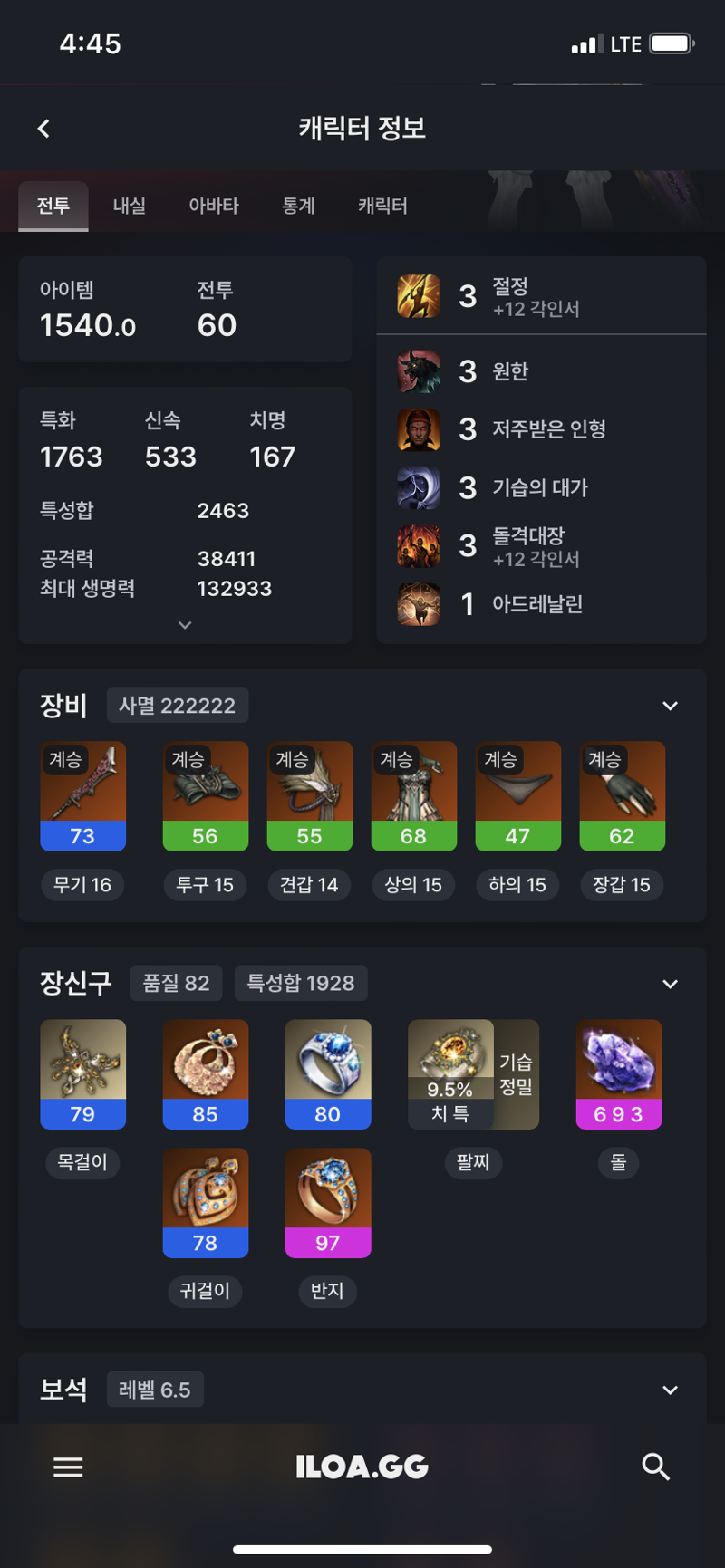Tap the ILOA.GG home logo
Screen dimensions: 725x1568
[362, 1467]
